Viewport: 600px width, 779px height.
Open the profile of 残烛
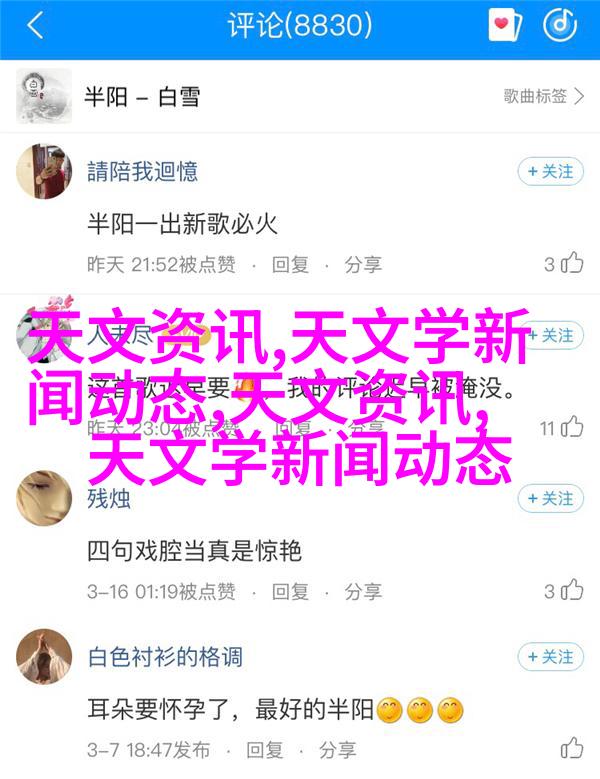(x=45, y=499)
